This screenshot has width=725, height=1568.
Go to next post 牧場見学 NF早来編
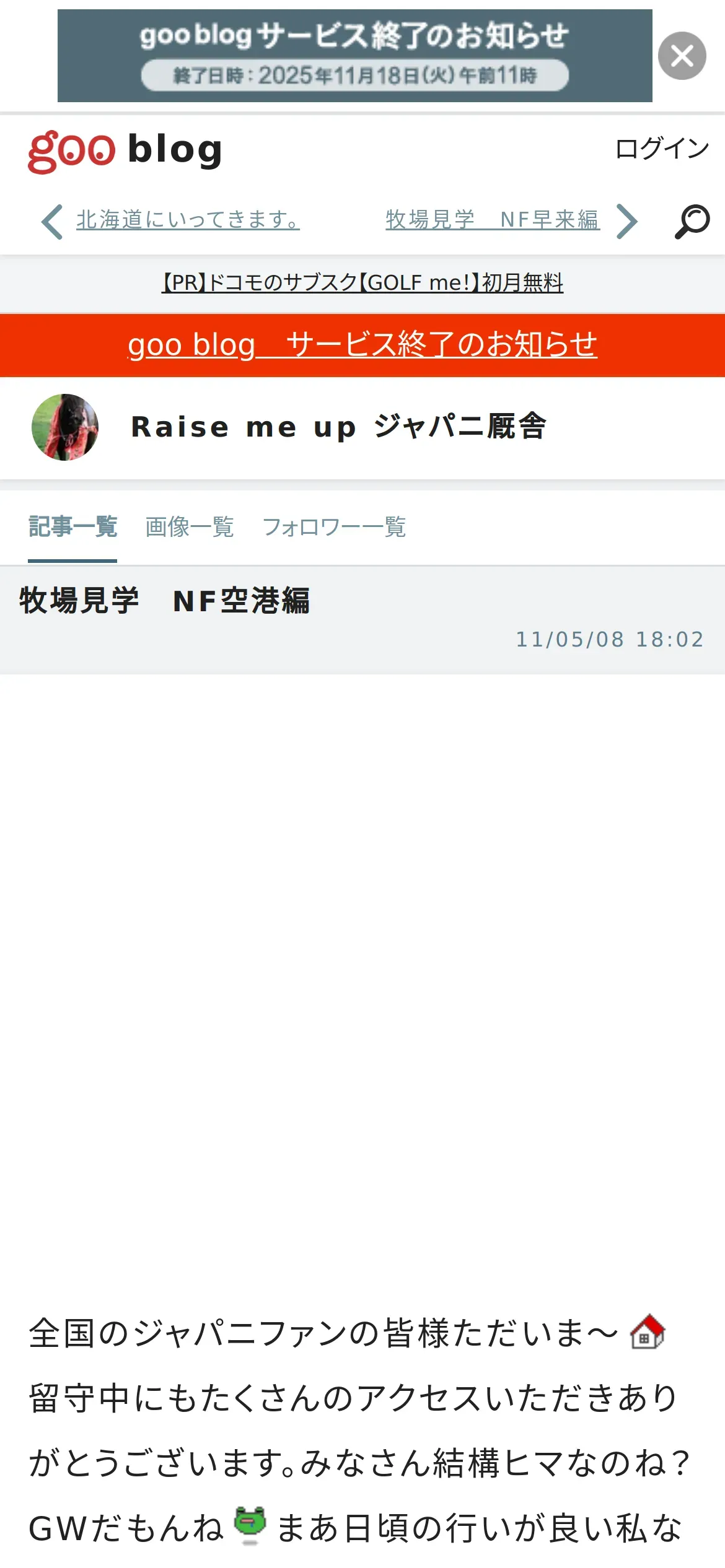[x=493, y=220]
